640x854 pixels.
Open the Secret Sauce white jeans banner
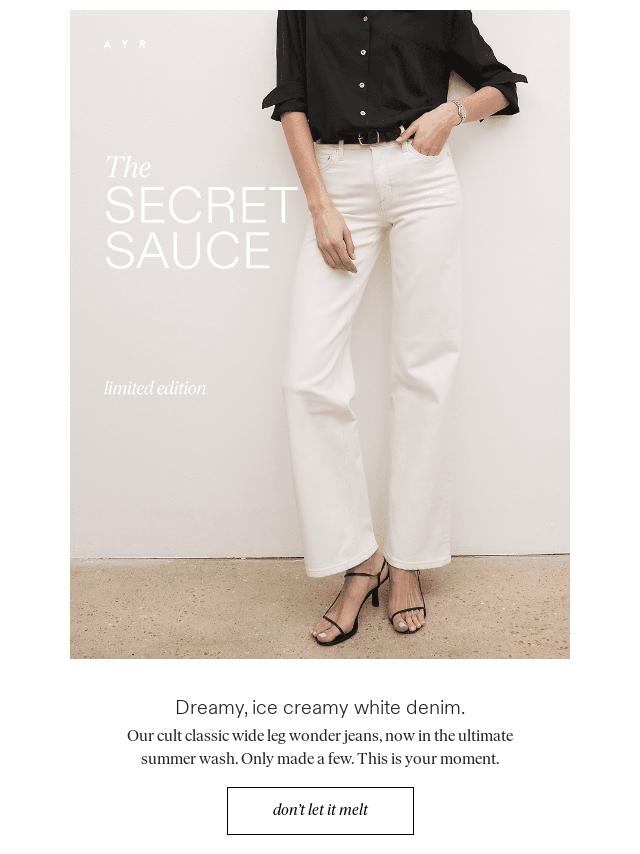pyautogui.click(x=320, y=335)
